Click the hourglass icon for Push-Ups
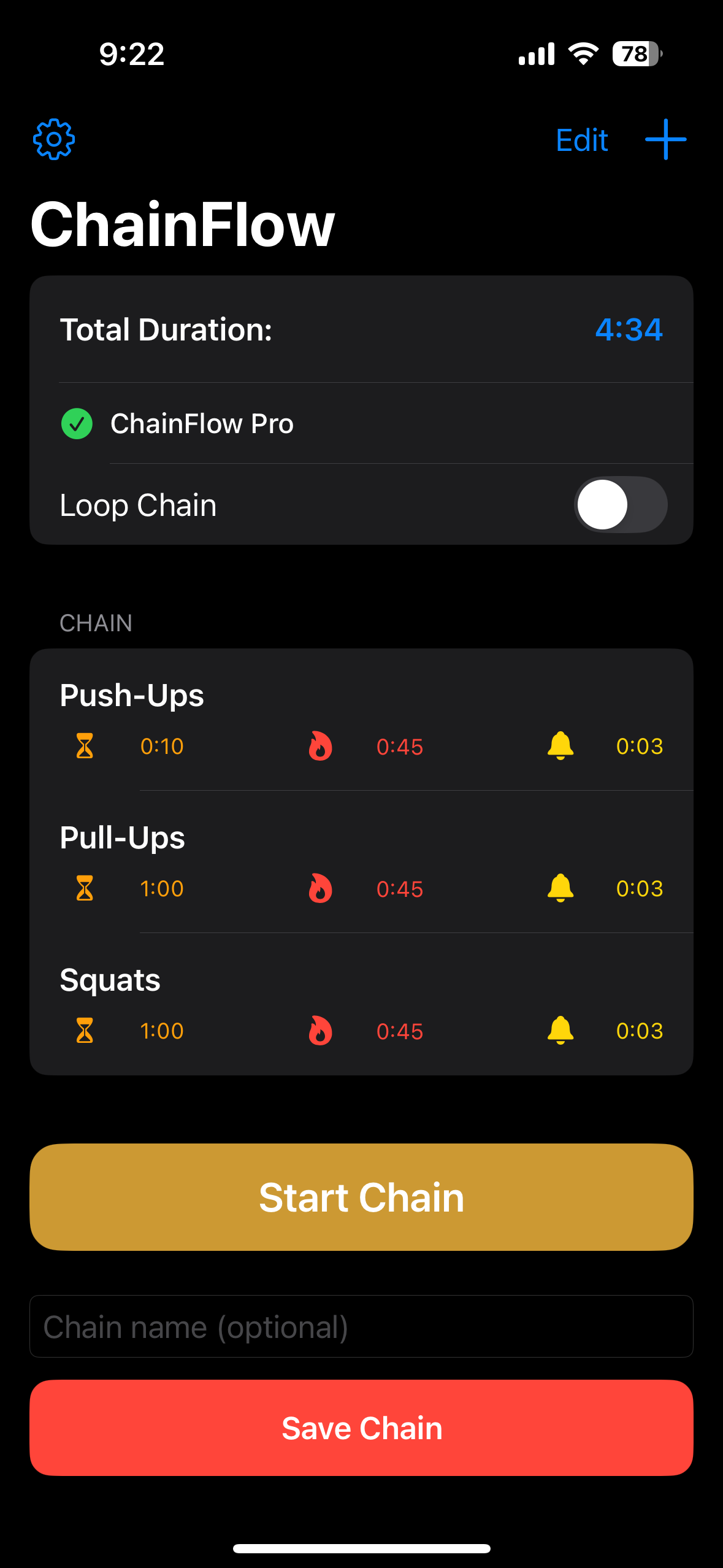This screenshot has height=1568, width=723. click(x=84, y=747)
